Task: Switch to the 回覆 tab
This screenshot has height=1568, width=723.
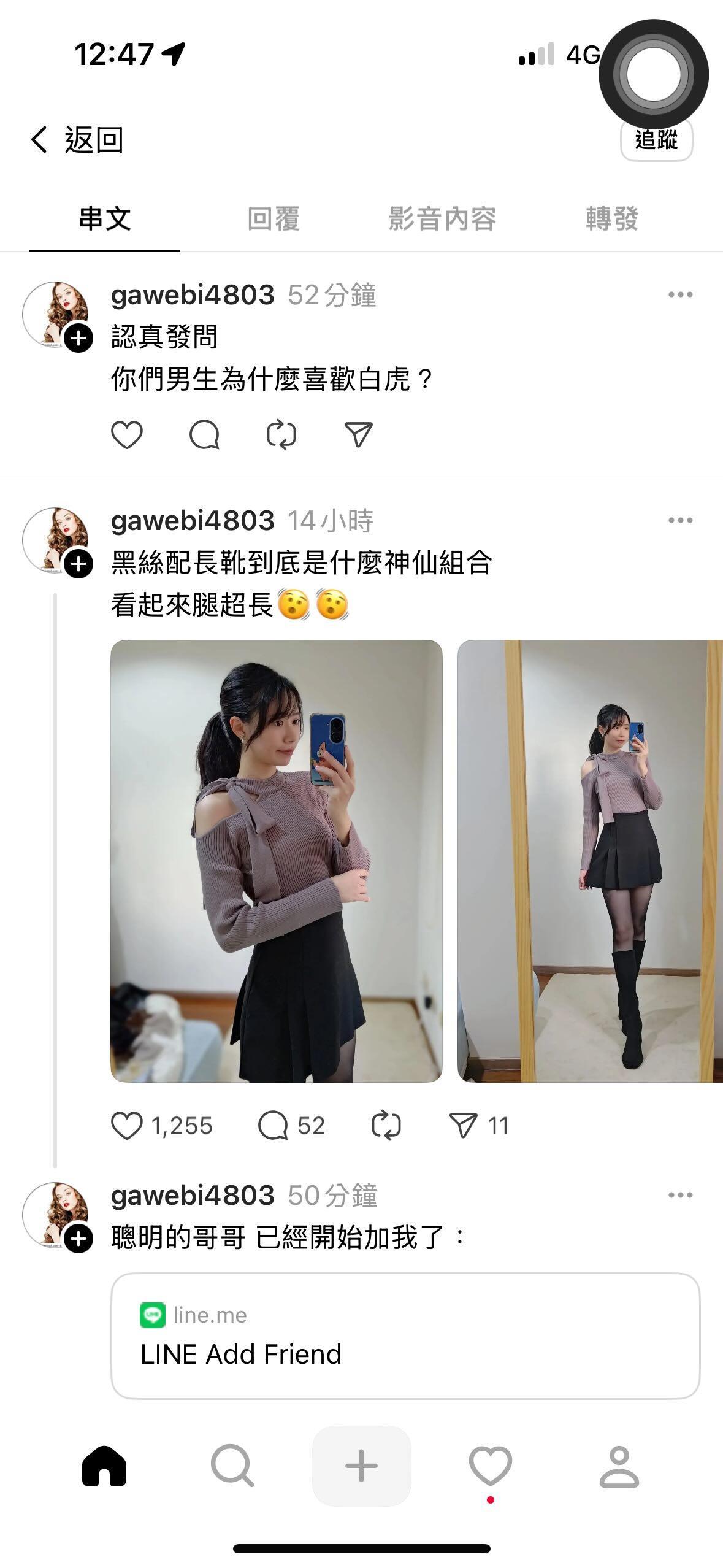Action: (x=274, y=219)
